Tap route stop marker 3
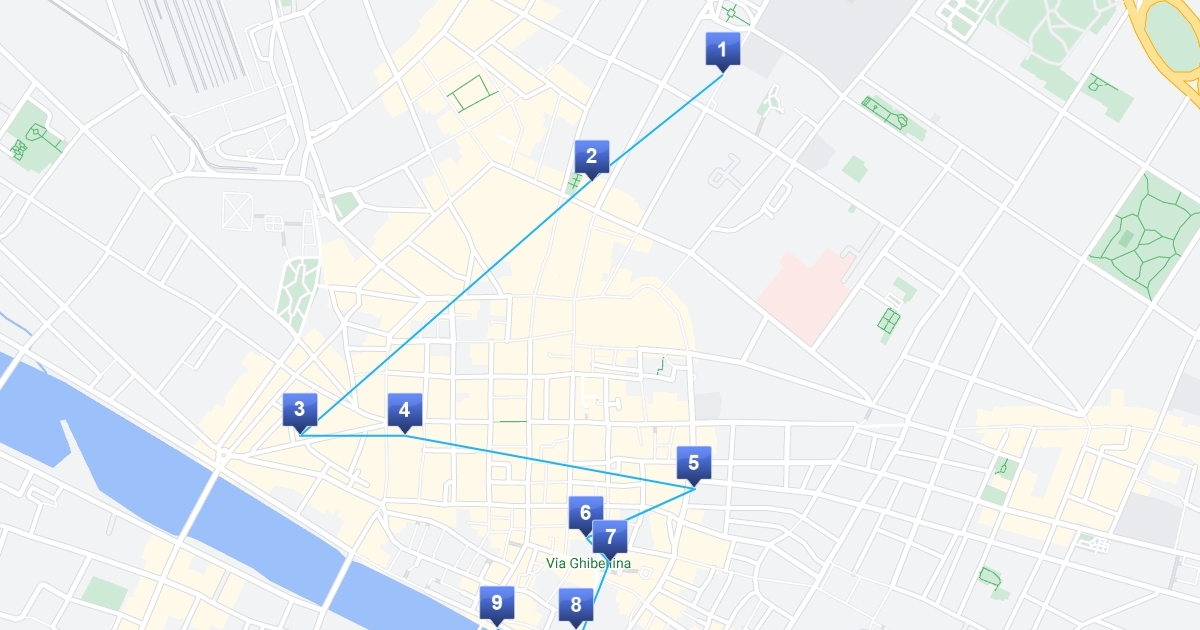 click(x=300, y=409)
